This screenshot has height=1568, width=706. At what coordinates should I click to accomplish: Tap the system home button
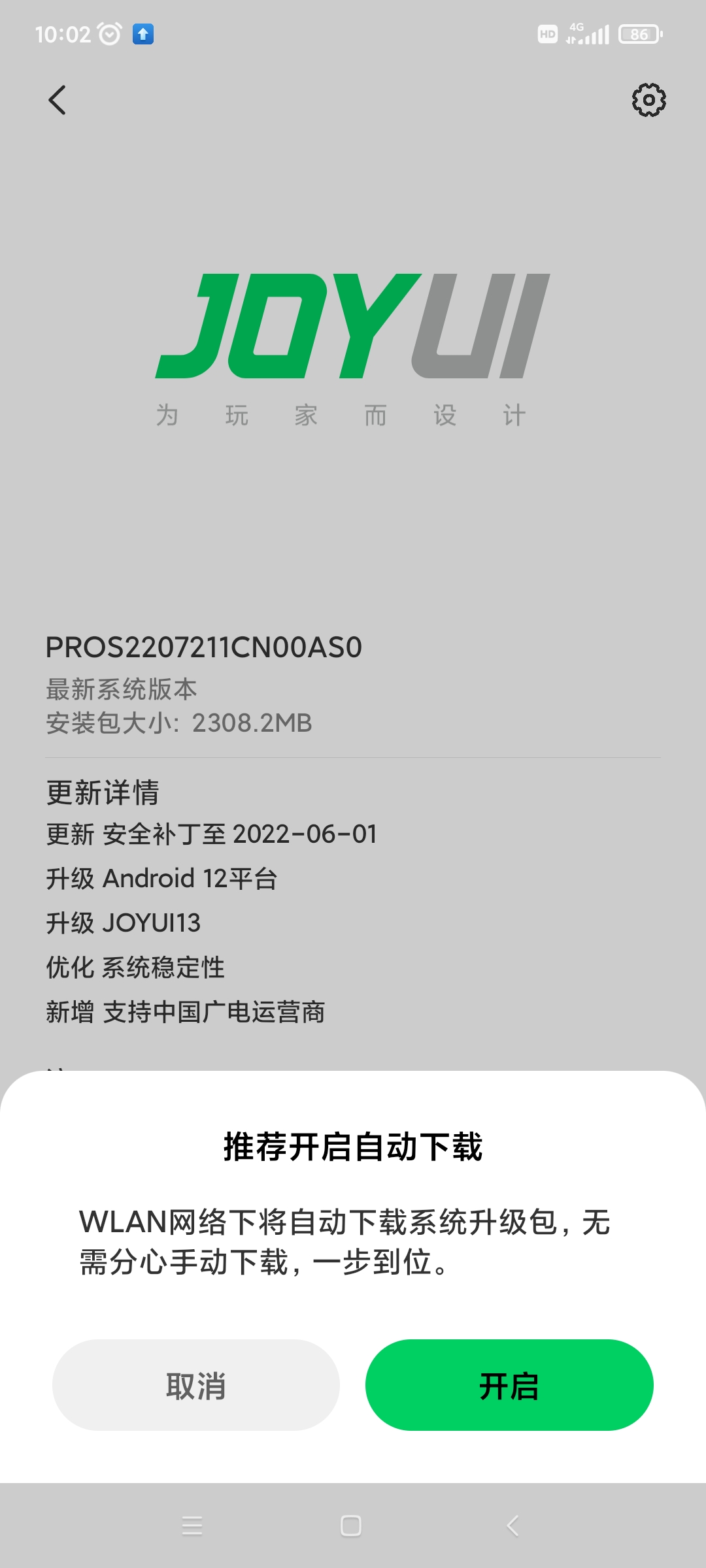click(x=351, y=1526)
